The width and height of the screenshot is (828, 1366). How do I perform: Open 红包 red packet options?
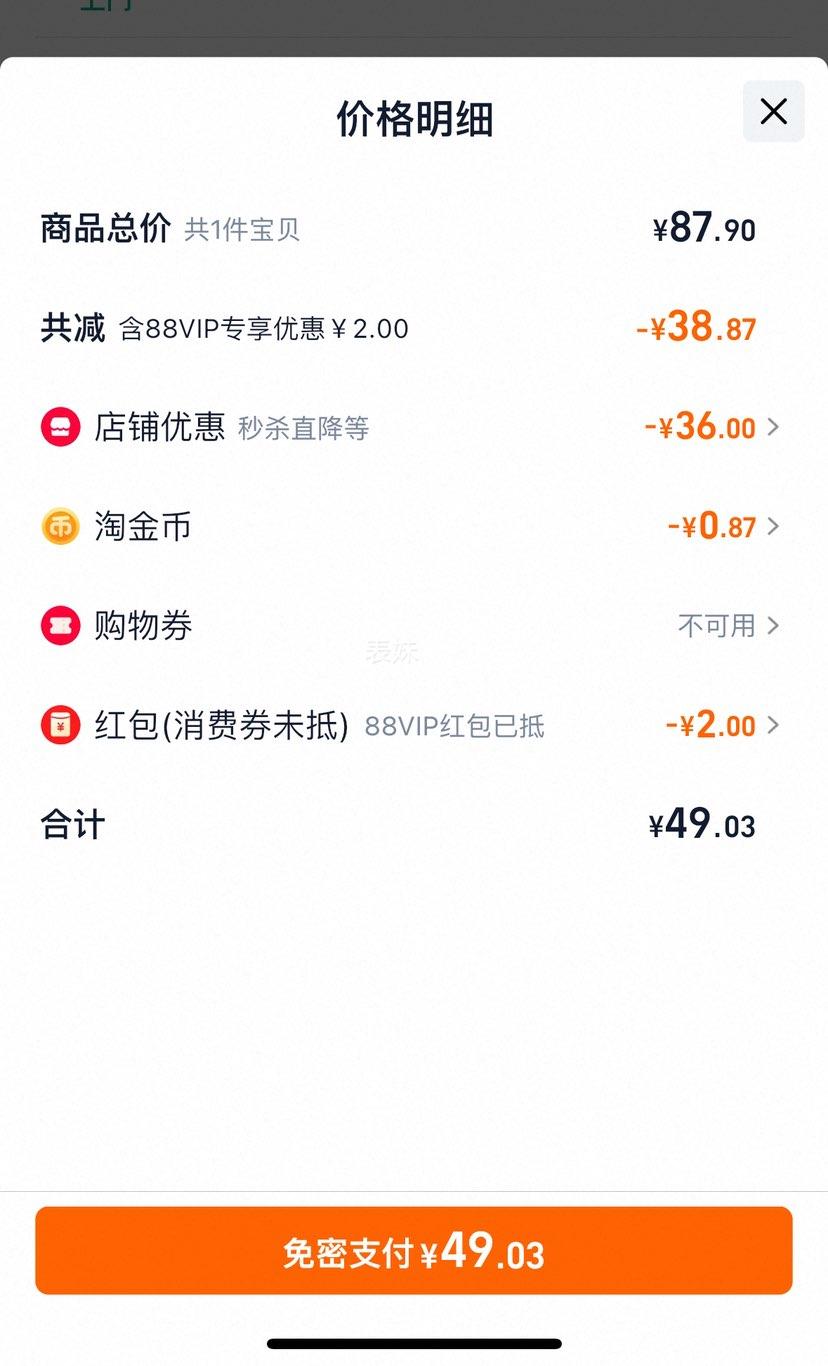pyautogui.click(x=720, y=725)
